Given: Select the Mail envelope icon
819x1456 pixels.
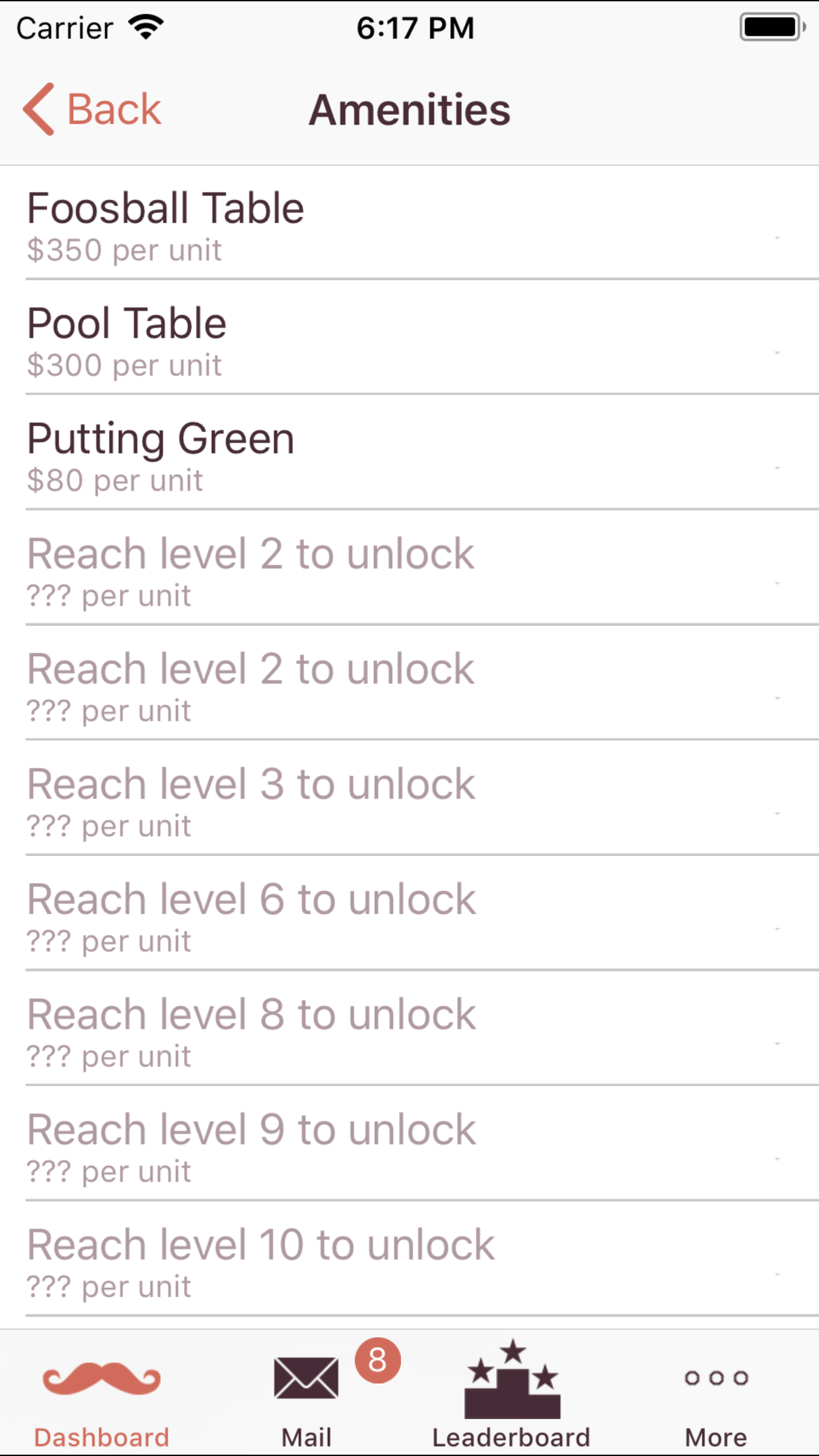Looking at the screenshot, I should [x=307, y=1378].
